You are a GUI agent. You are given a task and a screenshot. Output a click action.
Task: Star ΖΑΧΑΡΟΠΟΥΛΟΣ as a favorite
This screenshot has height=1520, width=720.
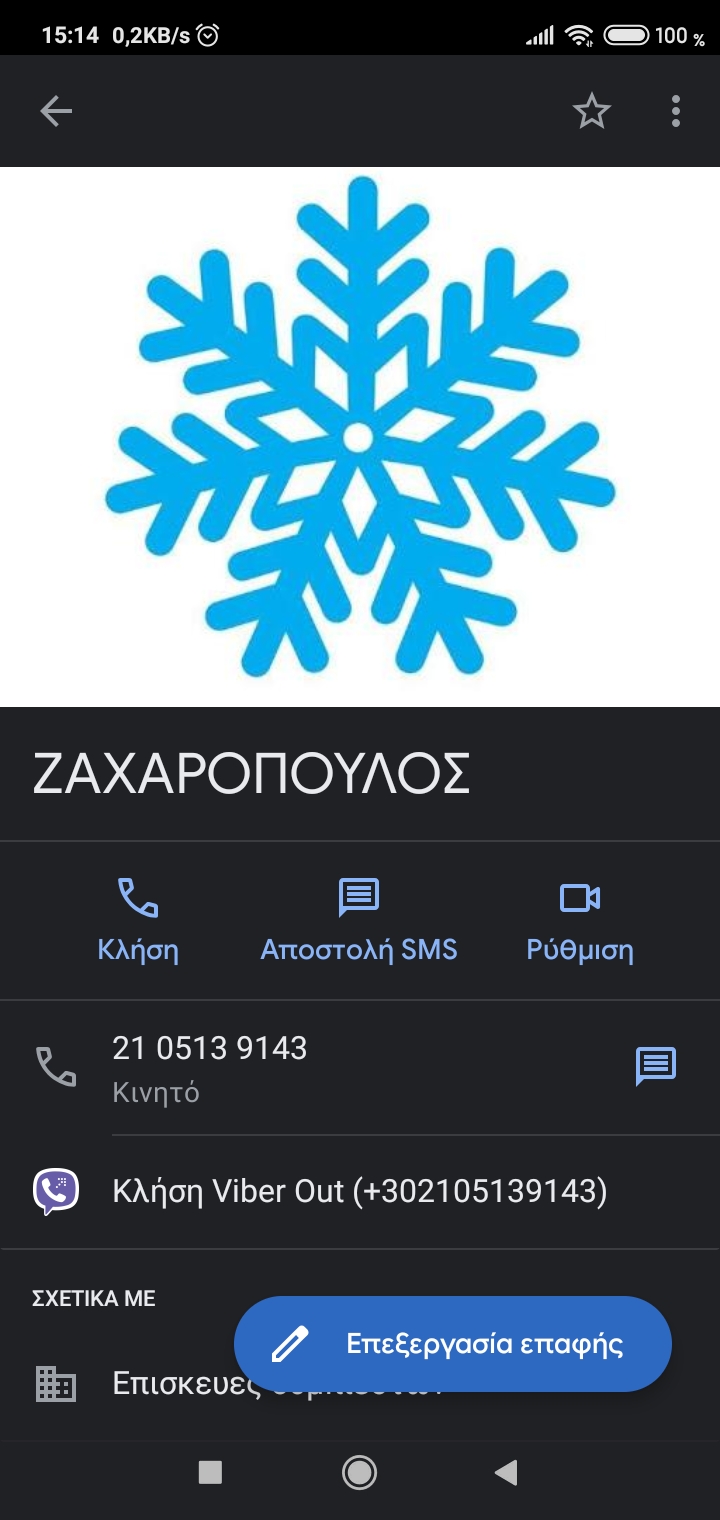pyautogui.click(x=591, y=111)
